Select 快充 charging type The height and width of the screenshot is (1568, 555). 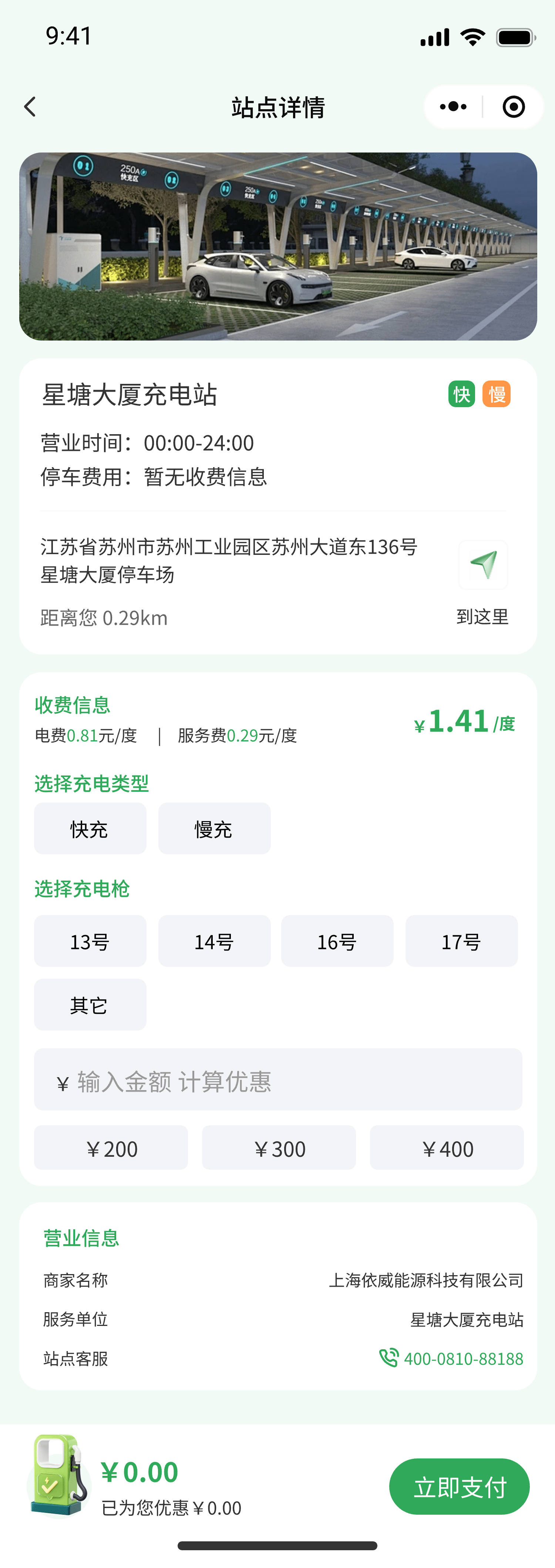click(90, 828)
